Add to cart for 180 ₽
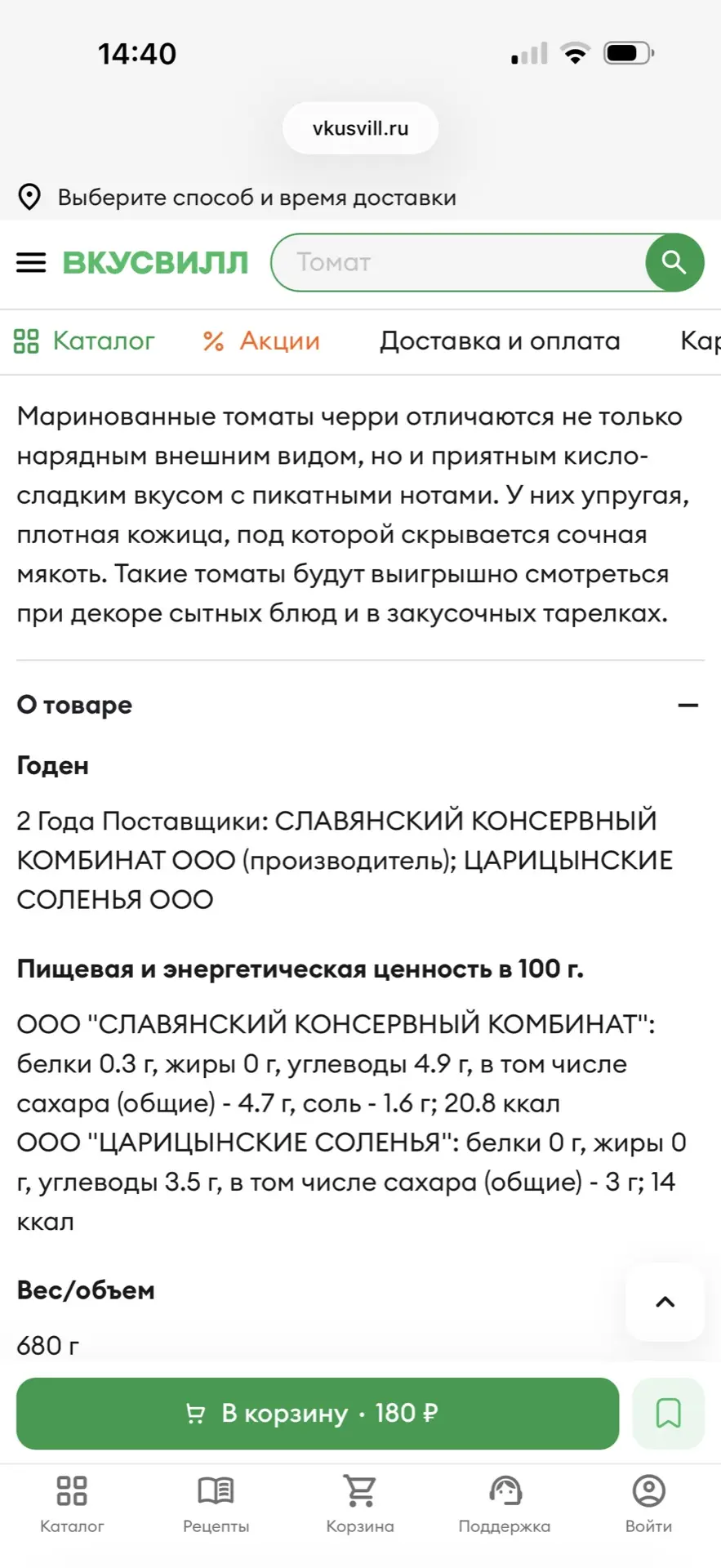The height and width of the screenshot is (1568, 721). pos(318,1414)
